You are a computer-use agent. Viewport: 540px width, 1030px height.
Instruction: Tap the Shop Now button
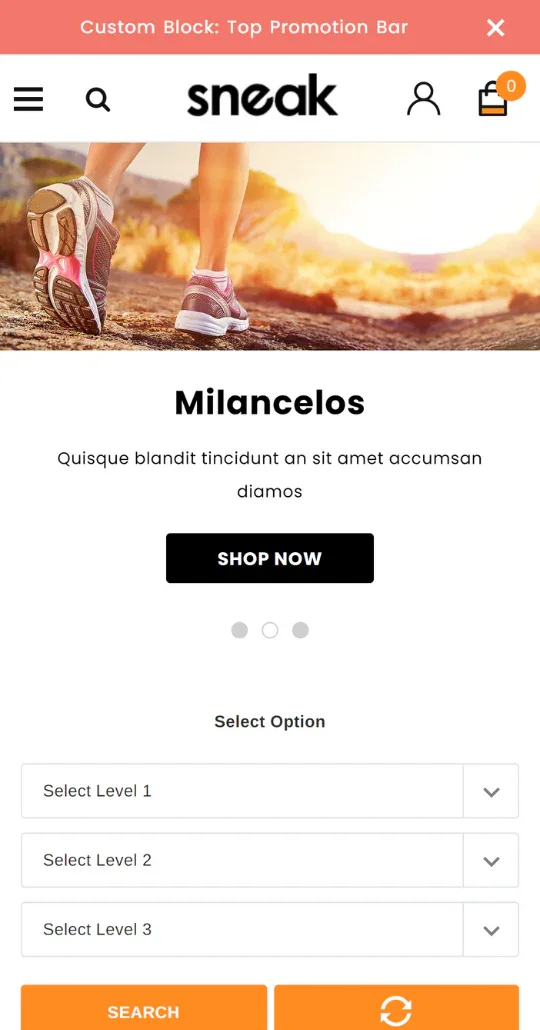[269, 558]
